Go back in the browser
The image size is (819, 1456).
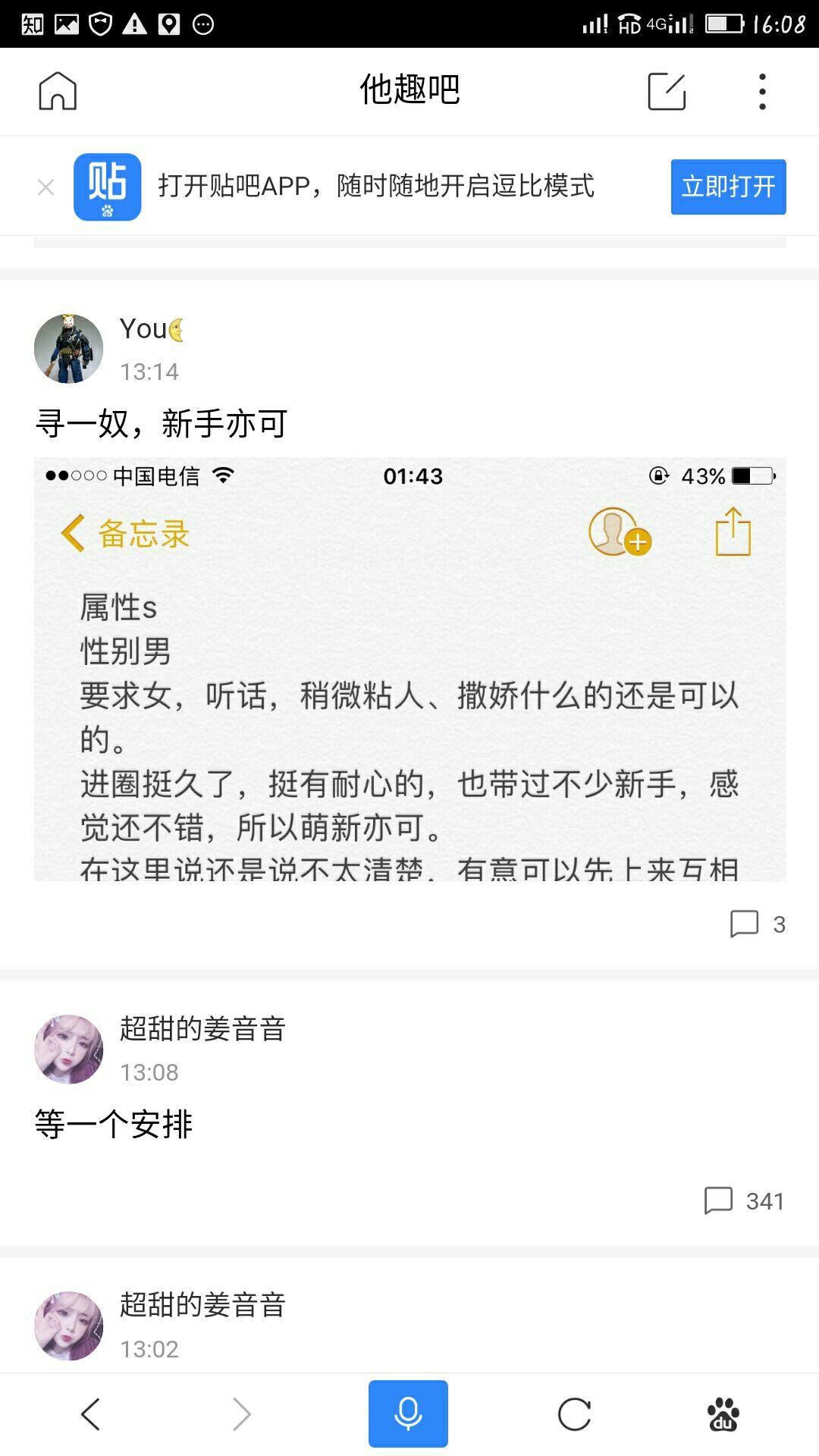pyautogui.click(x=91, y=1414)
